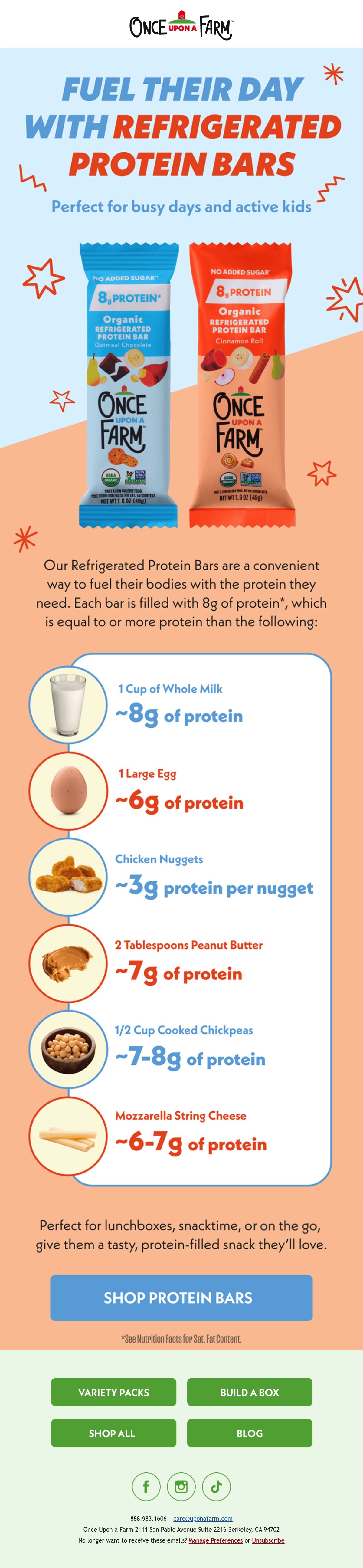Screen dimensions: 363x1568
Task: Go to Shop All
Action: pos(114,1433)
